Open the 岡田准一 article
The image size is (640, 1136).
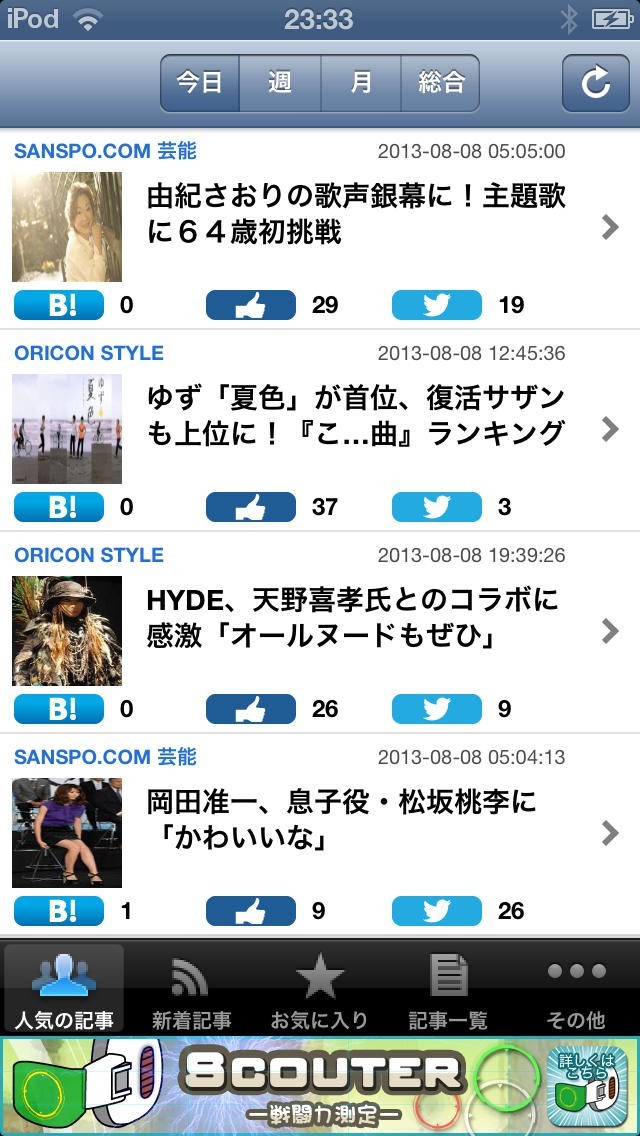355,820
